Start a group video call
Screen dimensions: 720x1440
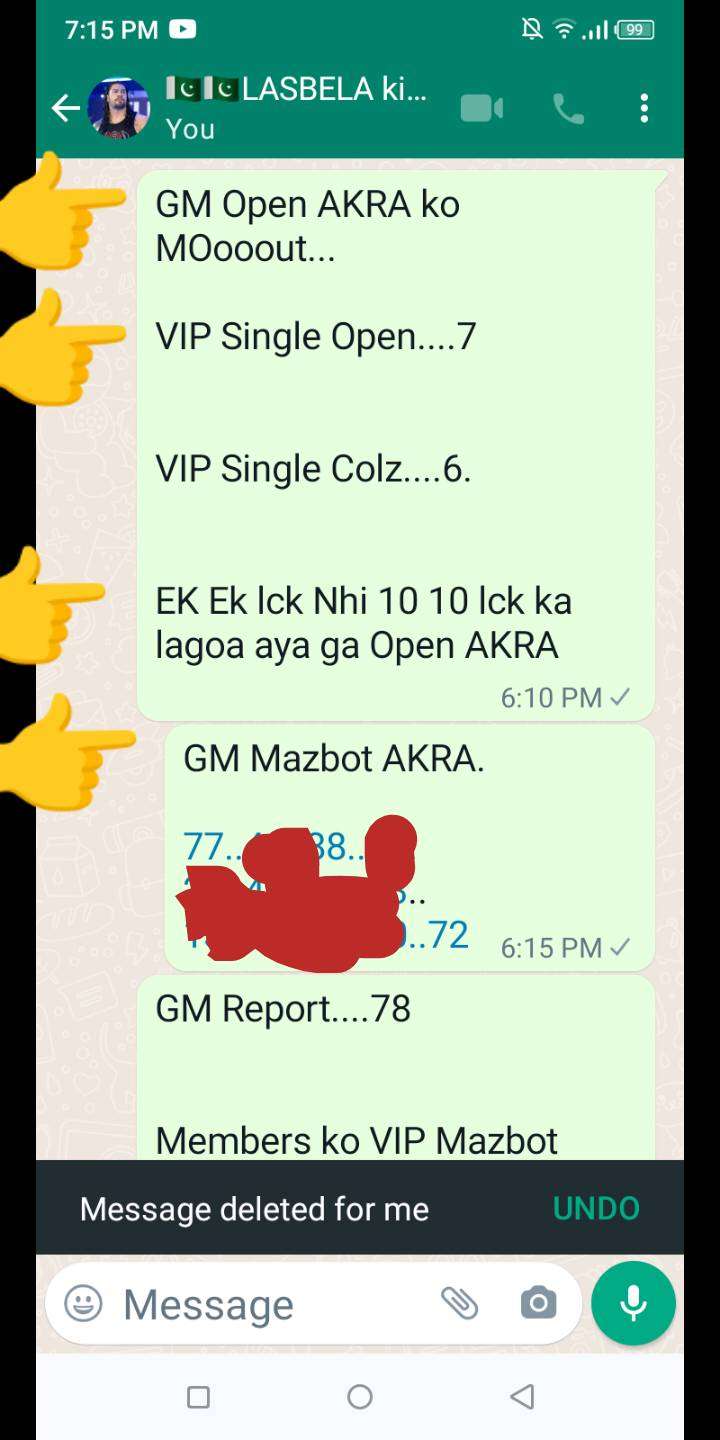[481, 108]
